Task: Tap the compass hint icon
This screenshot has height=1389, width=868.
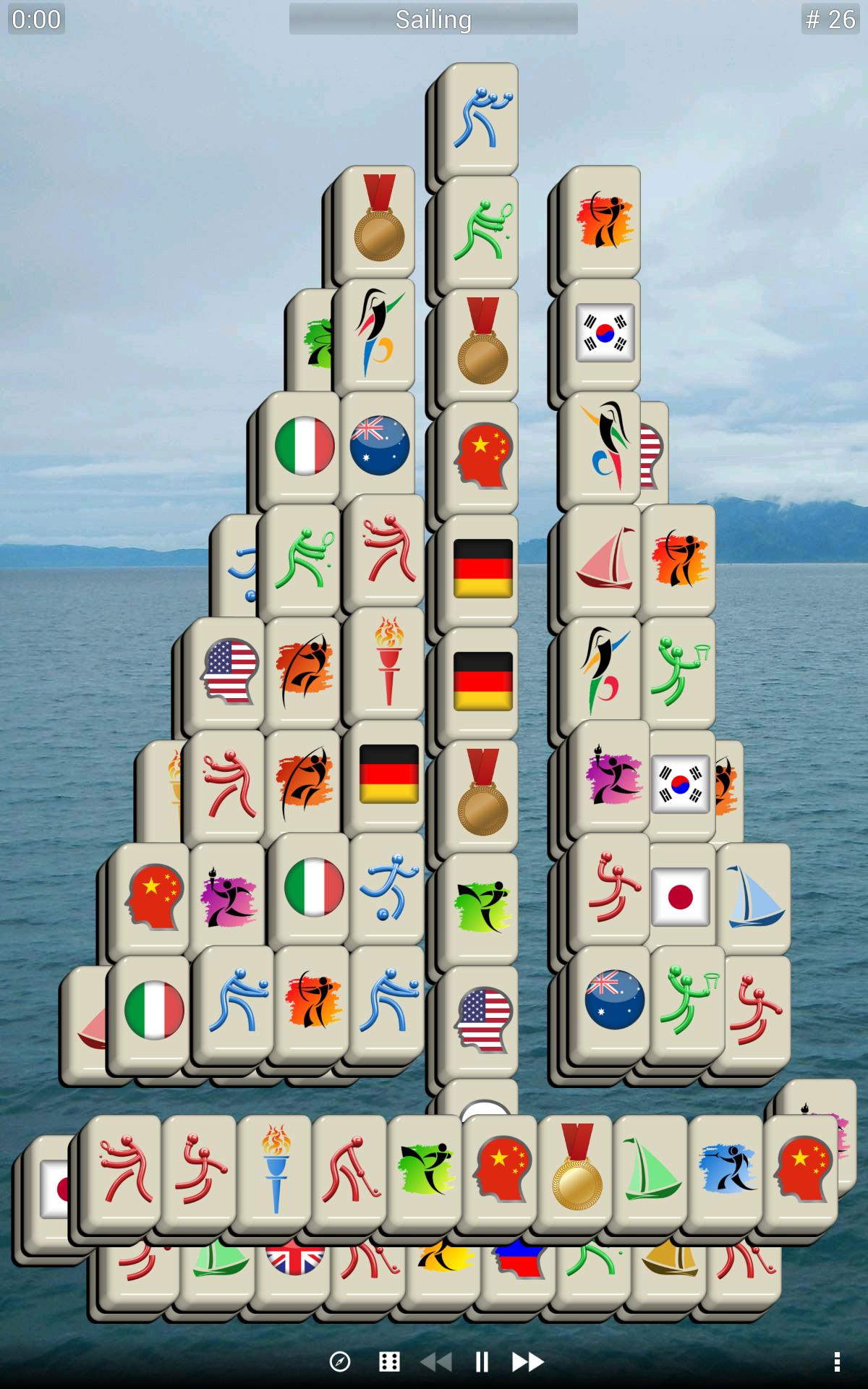Action: coord(340,1362)
